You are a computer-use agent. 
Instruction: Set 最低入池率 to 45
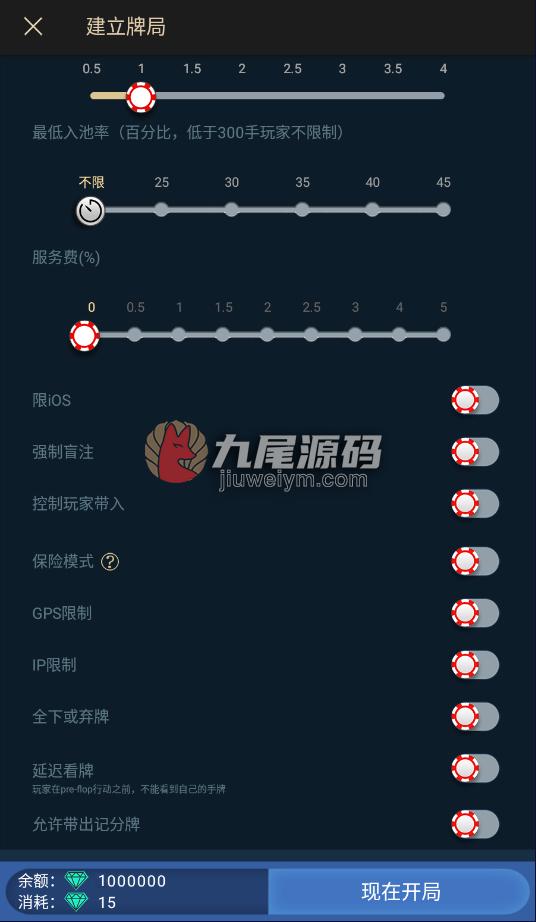coord(444,209)
